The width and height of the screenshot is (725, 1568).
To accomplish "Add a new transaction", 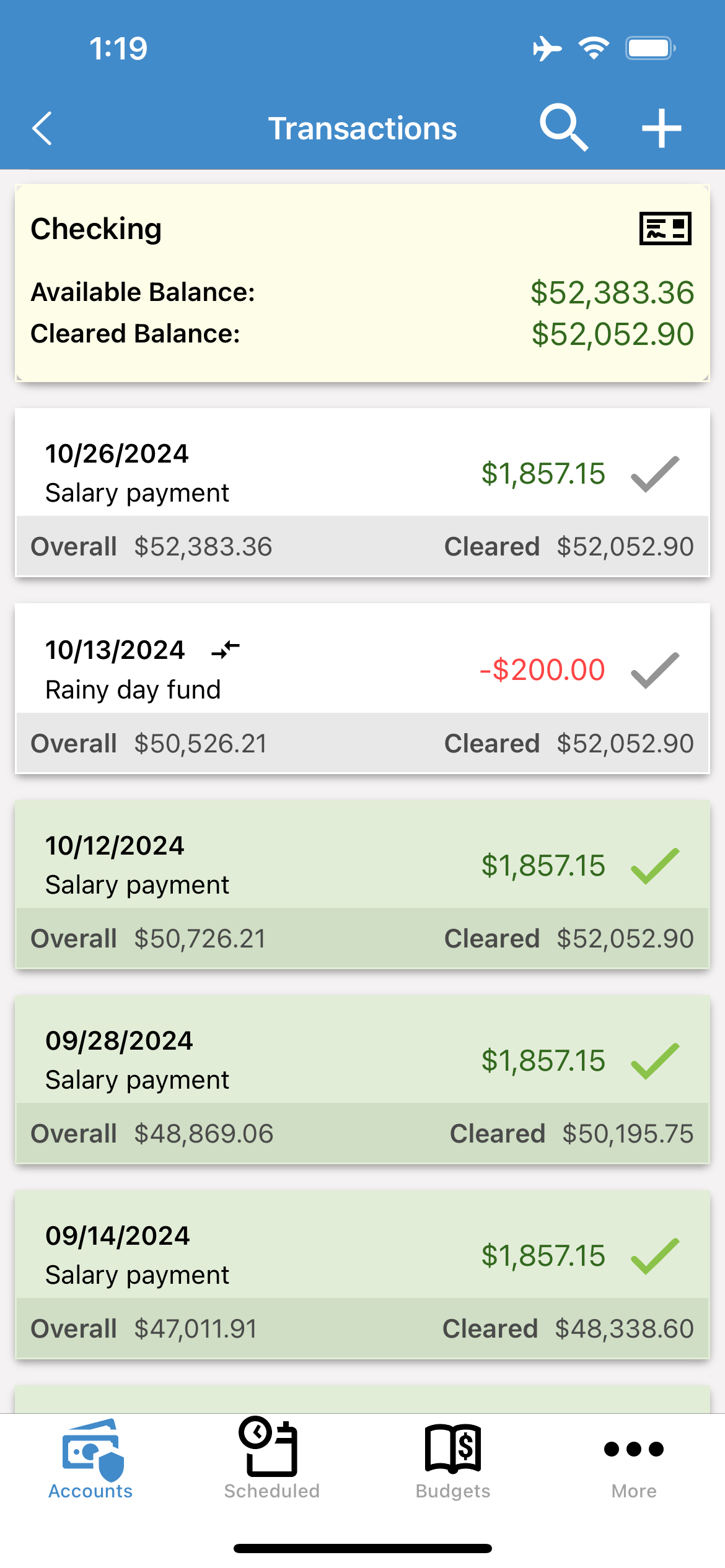I will click(661, 128).
